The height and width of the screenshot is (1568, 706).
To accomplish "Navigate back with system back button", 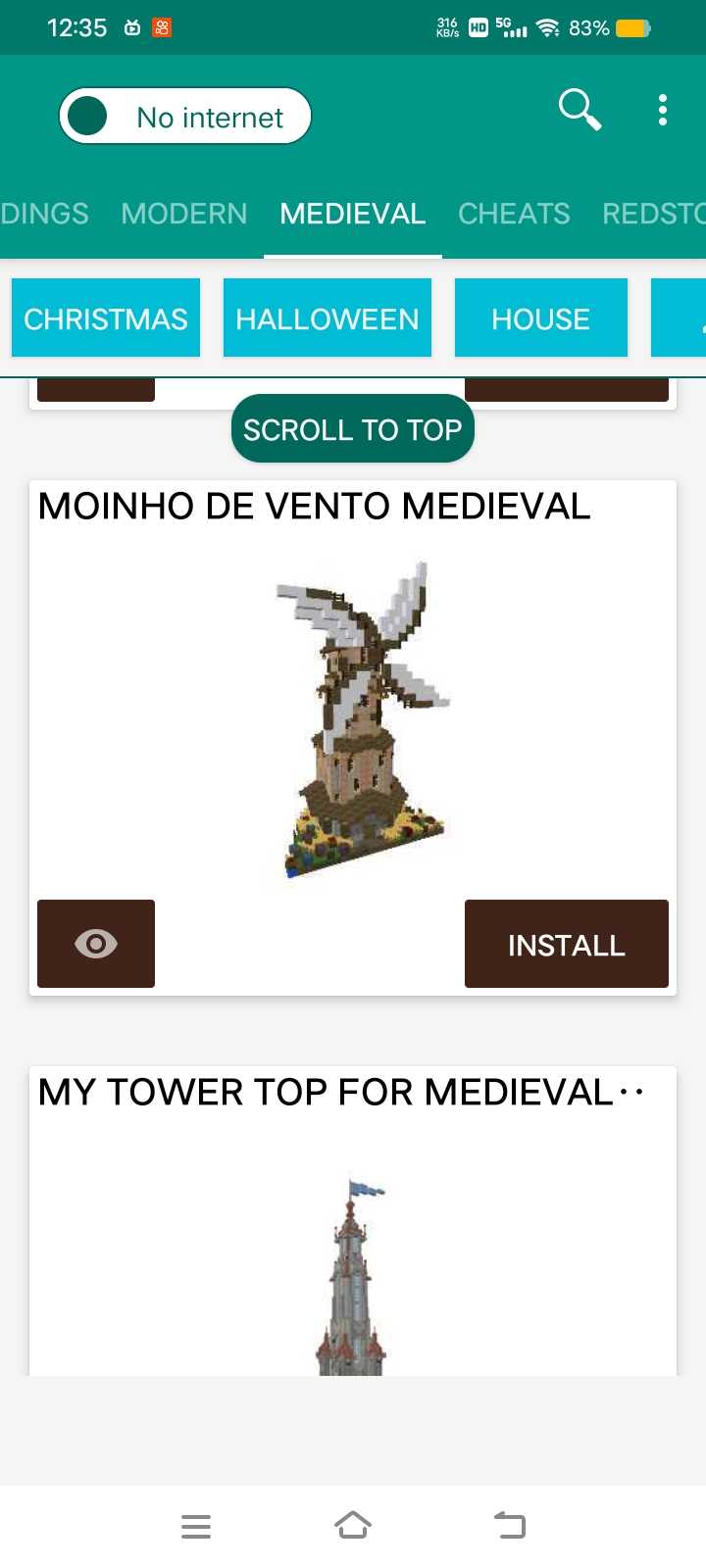I will [x=510, y=1526].
